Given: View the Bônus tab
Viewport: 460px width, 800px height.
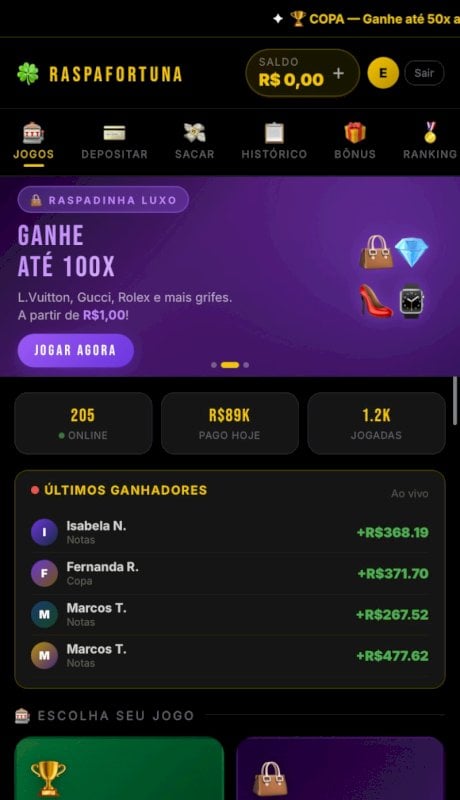Looking at the screenshot, I should [x=355, y=142].
